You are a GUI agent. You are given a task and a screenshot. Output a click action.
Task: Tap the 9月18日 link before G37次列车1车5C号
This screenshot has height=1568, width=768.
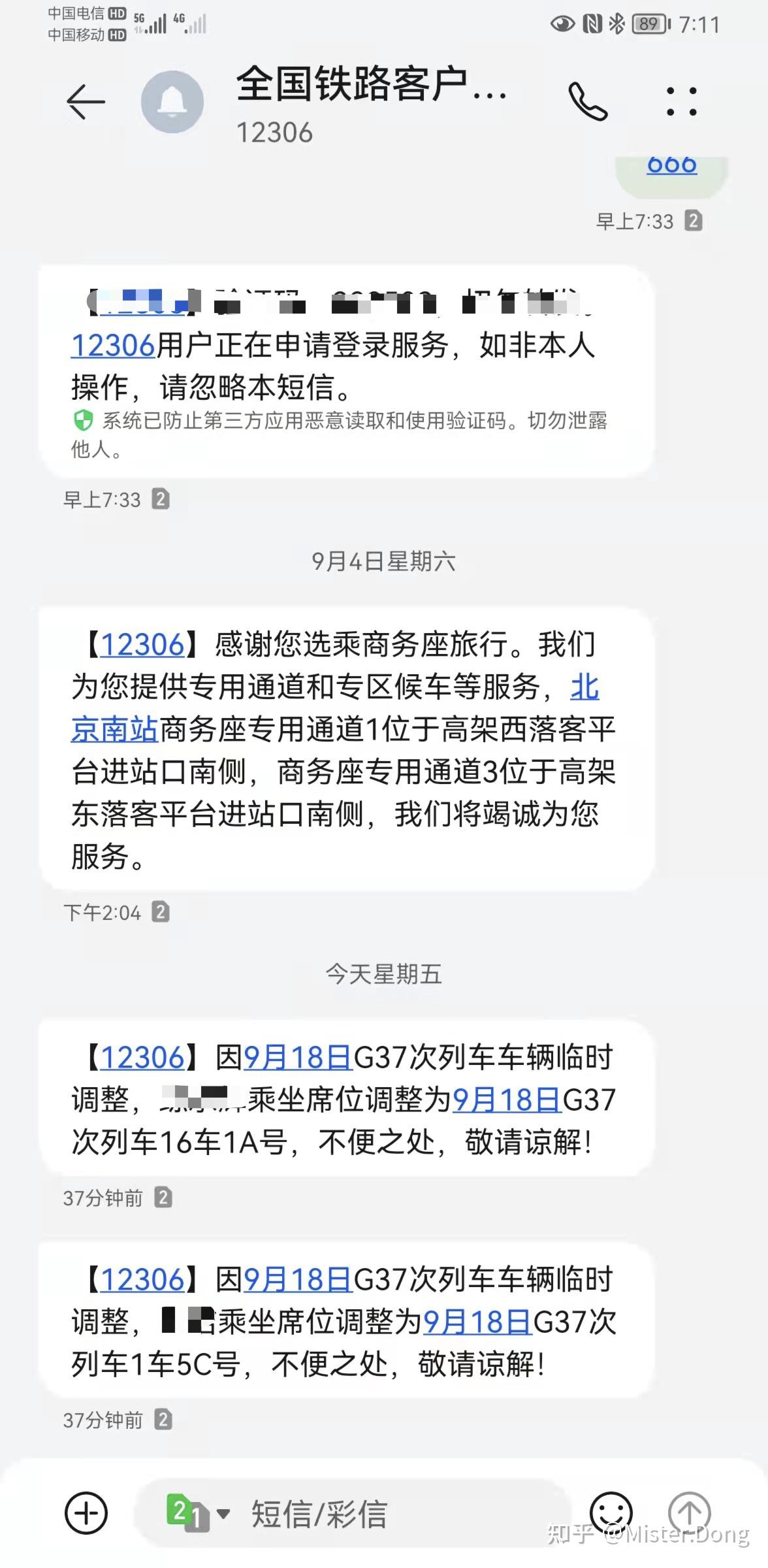point(477,1322)
